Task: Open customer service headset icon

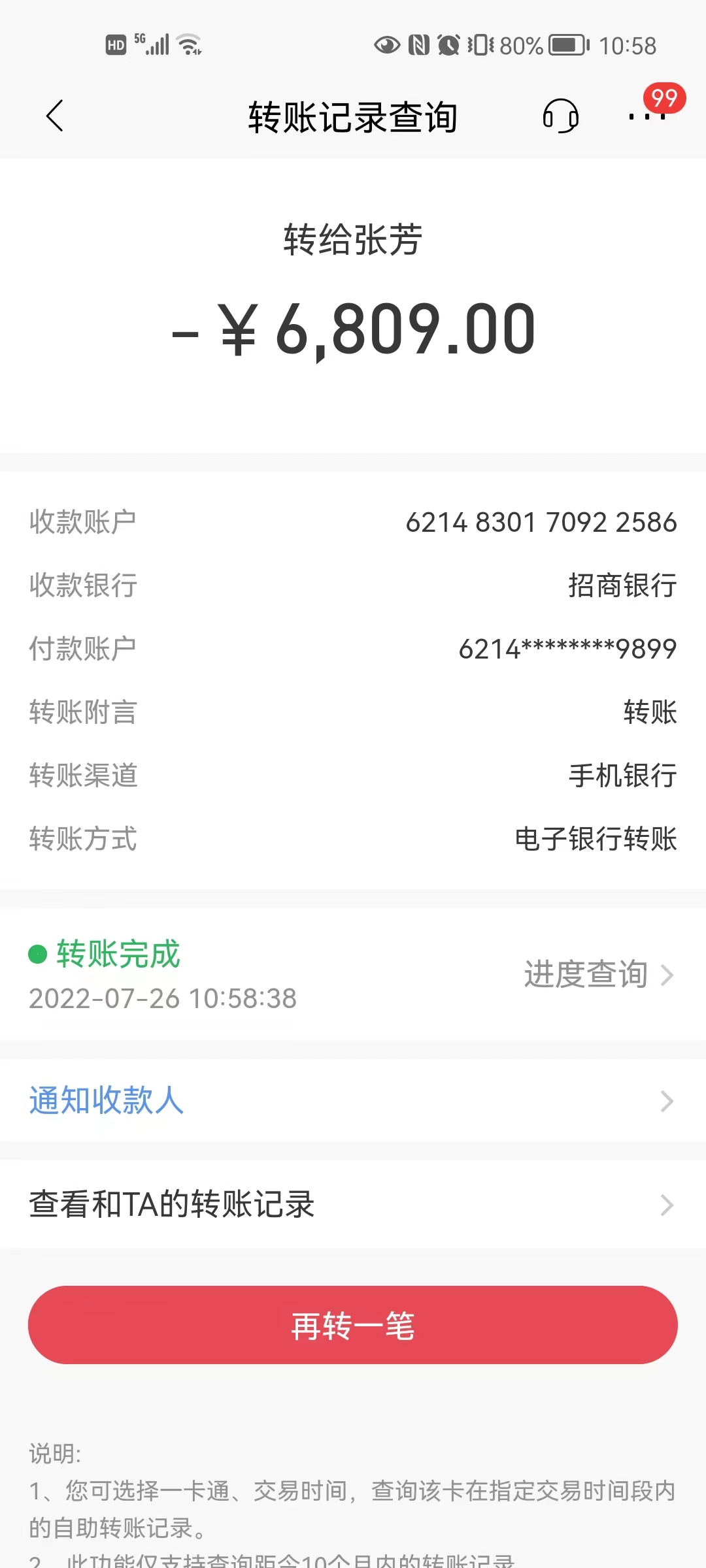Action: (x=560, y=116)
